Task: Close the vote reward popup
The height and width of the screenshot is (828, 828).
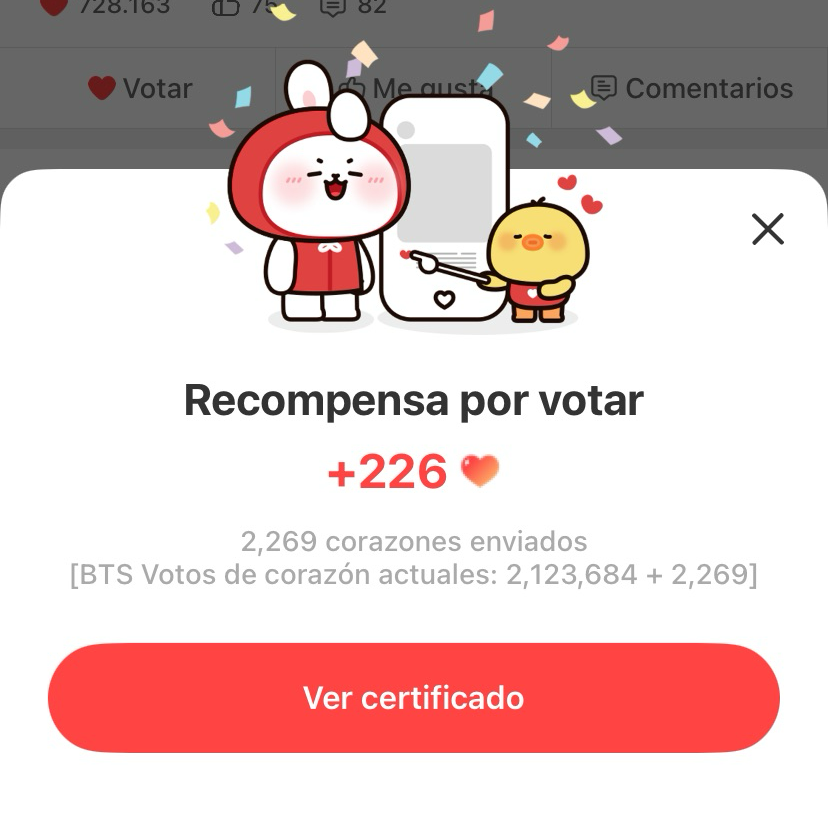Action: click(x=767, y=229)
